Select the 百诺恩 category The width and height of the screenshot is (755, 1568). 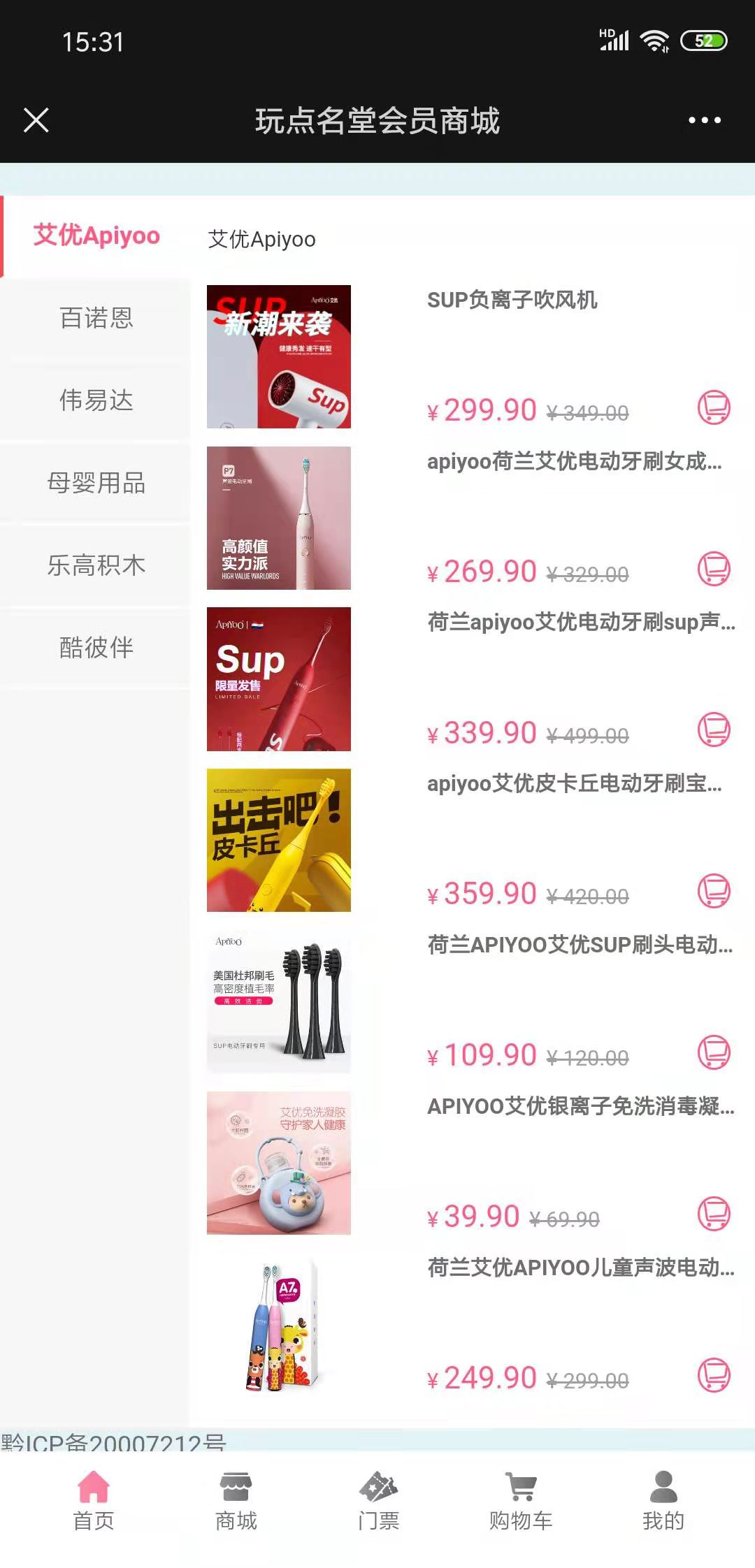tap(96, 319)
